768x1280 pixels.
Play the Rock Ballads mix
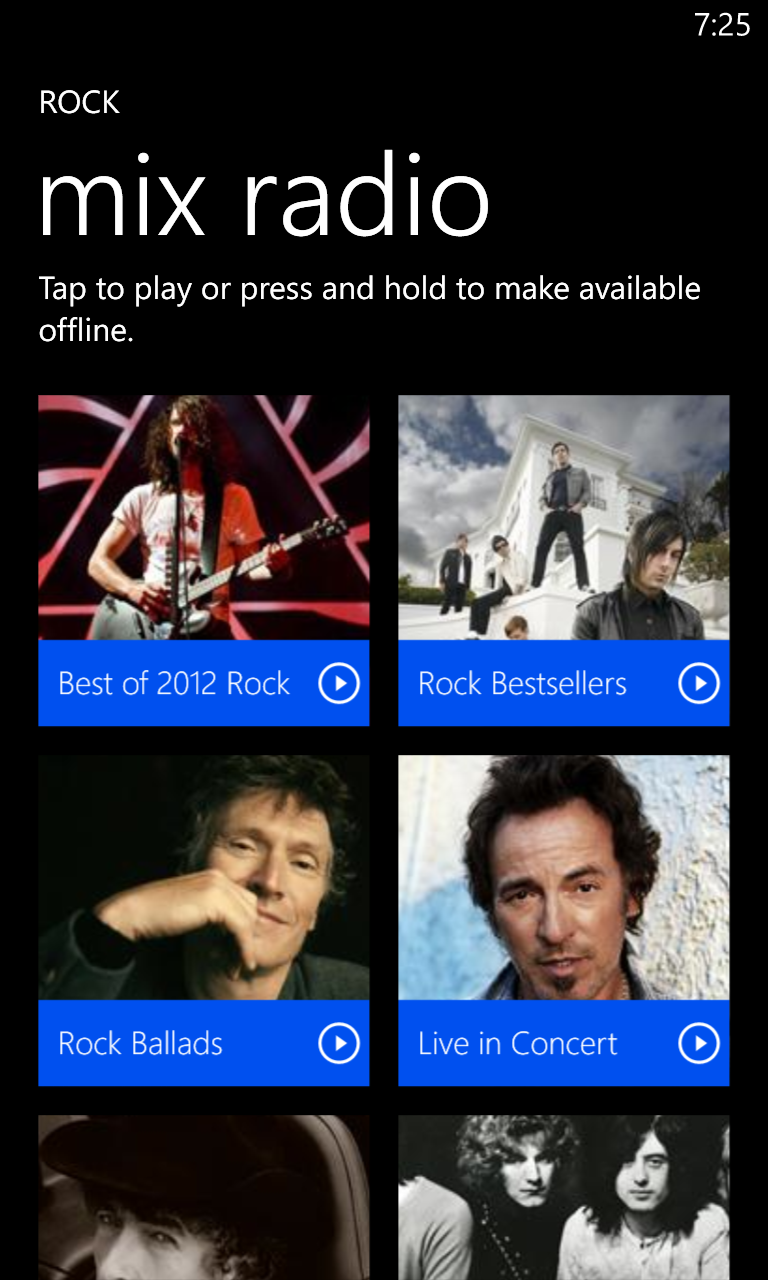coord(339,1044)
